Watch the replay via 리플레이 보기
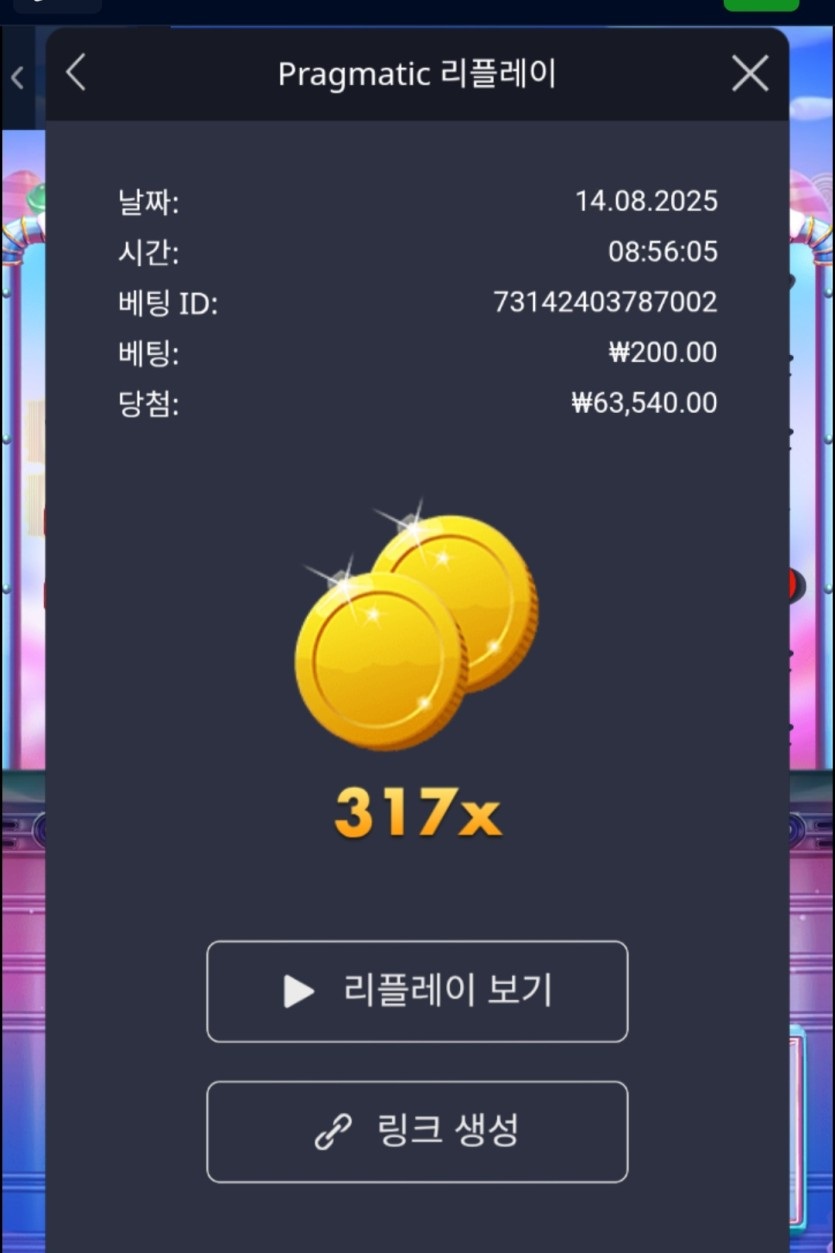 [x=417, y=991]
